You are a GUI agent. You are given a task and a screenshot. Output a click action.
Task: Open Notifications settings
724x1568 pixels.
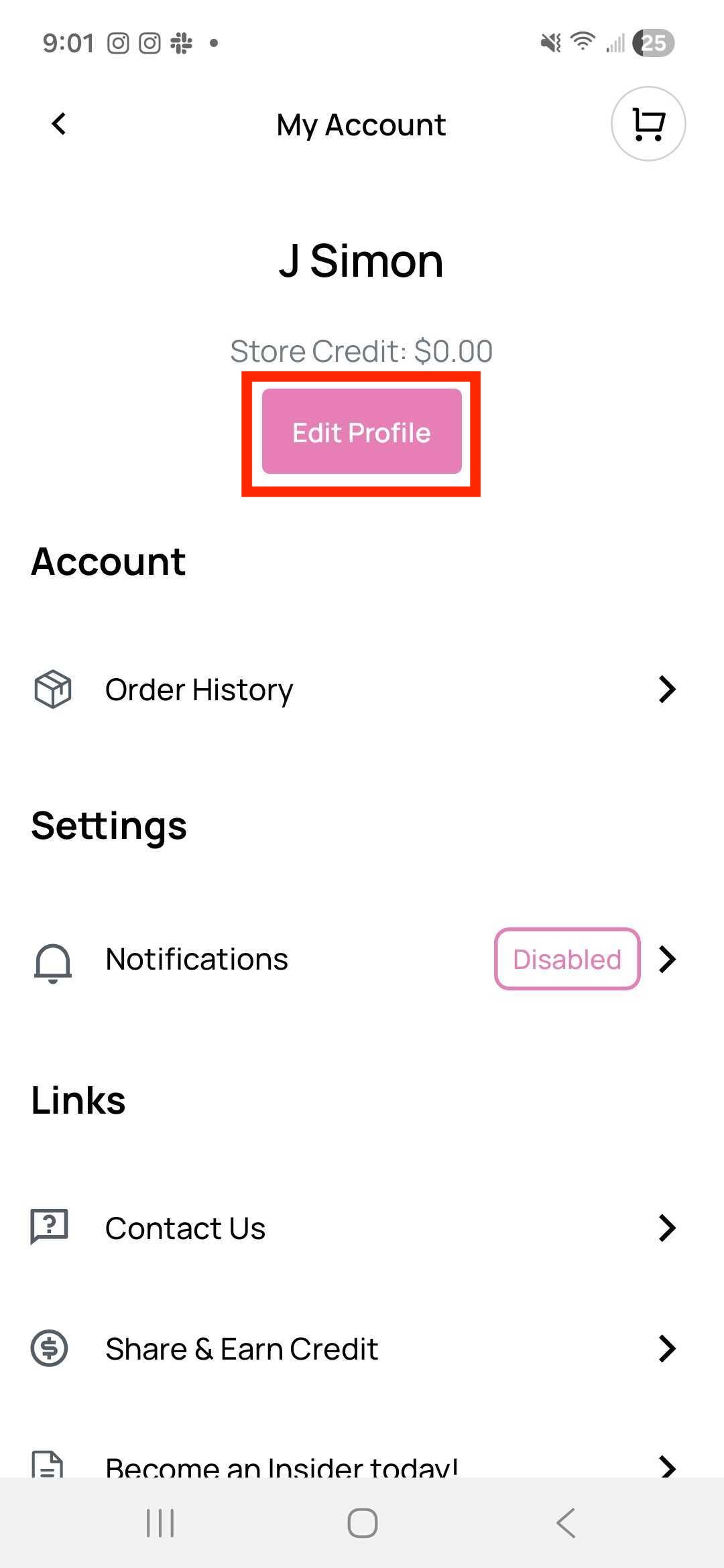coord(355,959)
